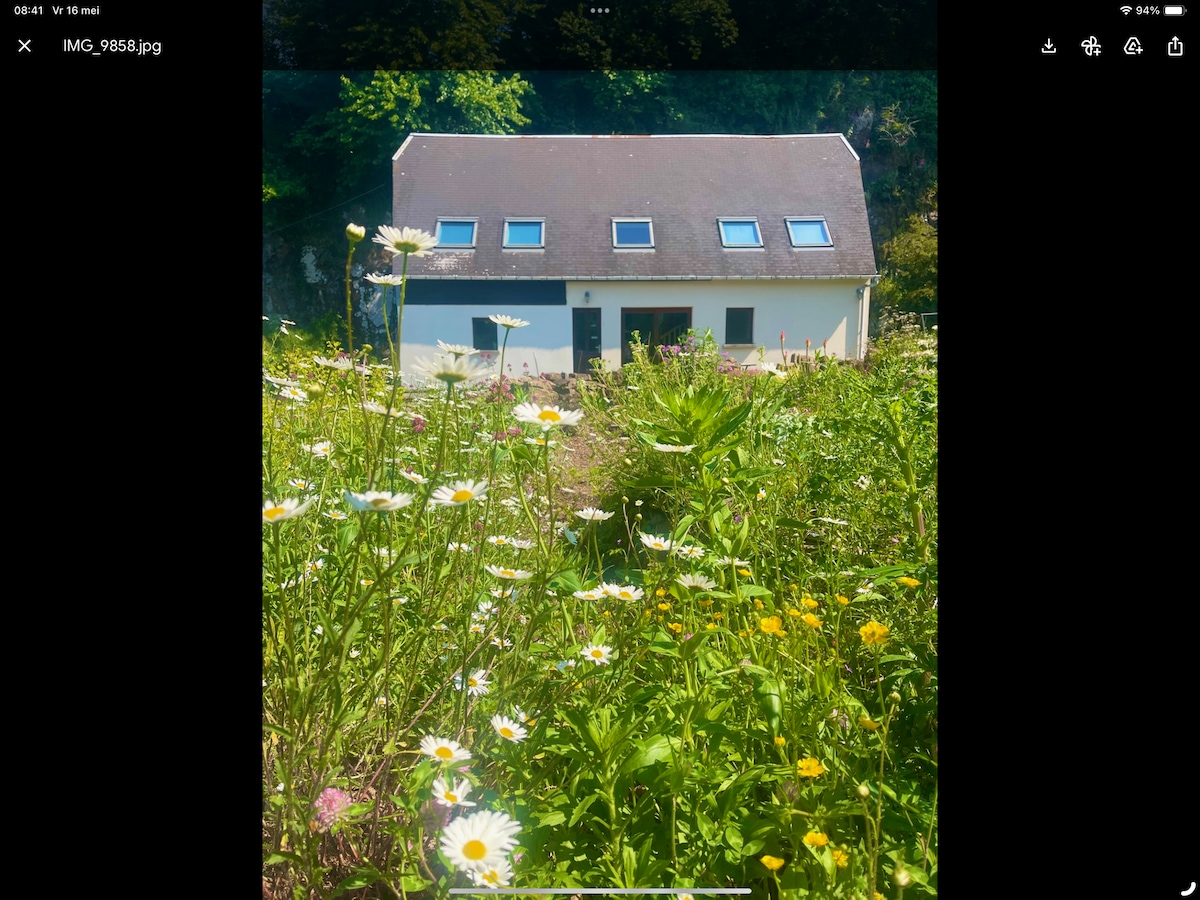
Task: Add image to Google Photos
Action: point(1091,46)
